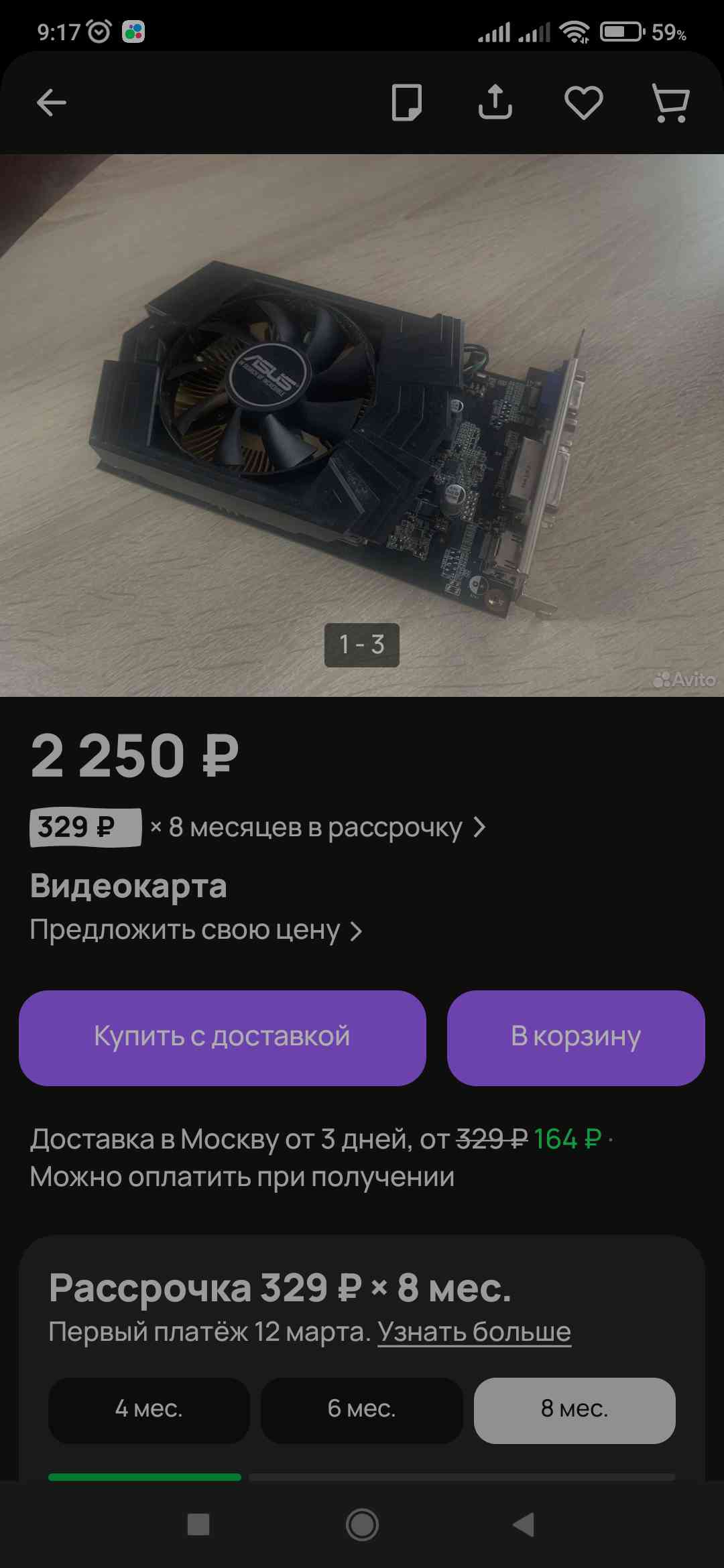
Task: Share this video card listing
Action: click(495, 102)
